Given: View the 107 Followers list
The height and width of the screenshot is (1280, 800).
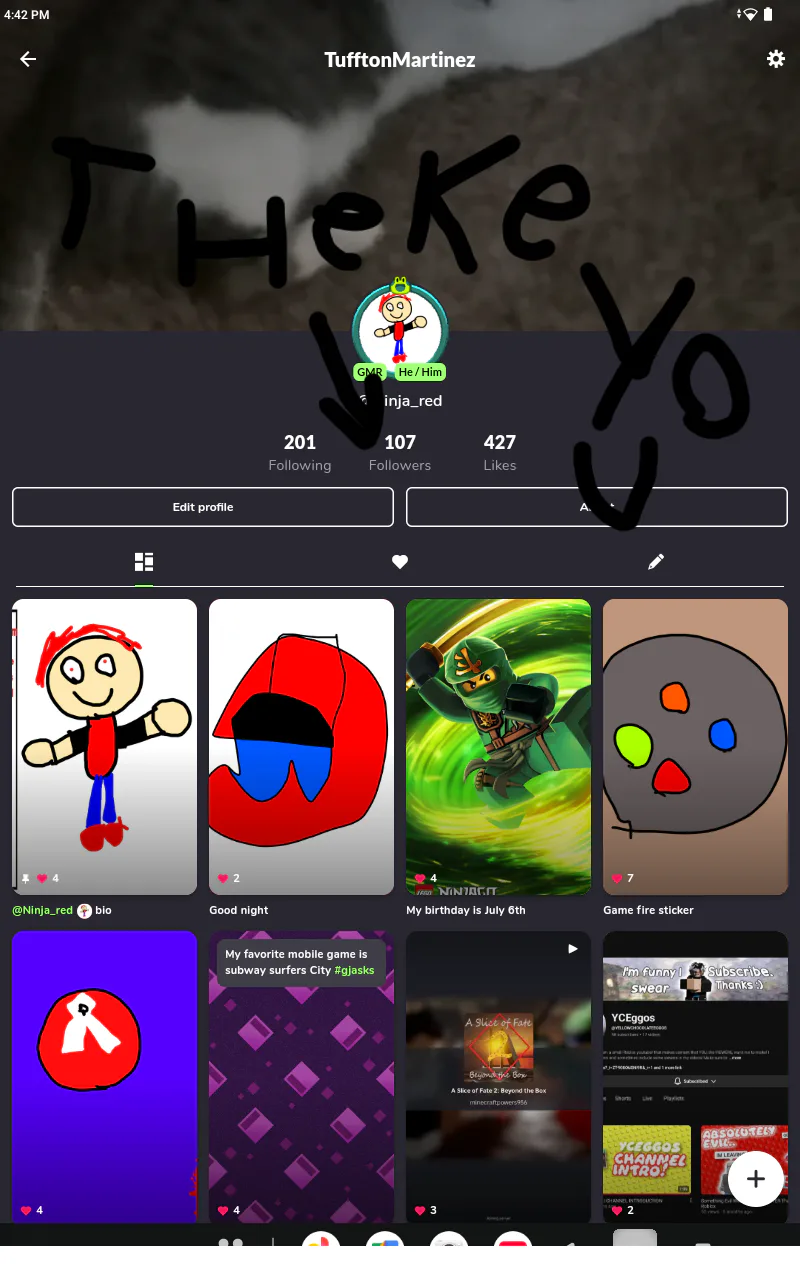Looking at the screenshot, I should [x=400, y=452].
